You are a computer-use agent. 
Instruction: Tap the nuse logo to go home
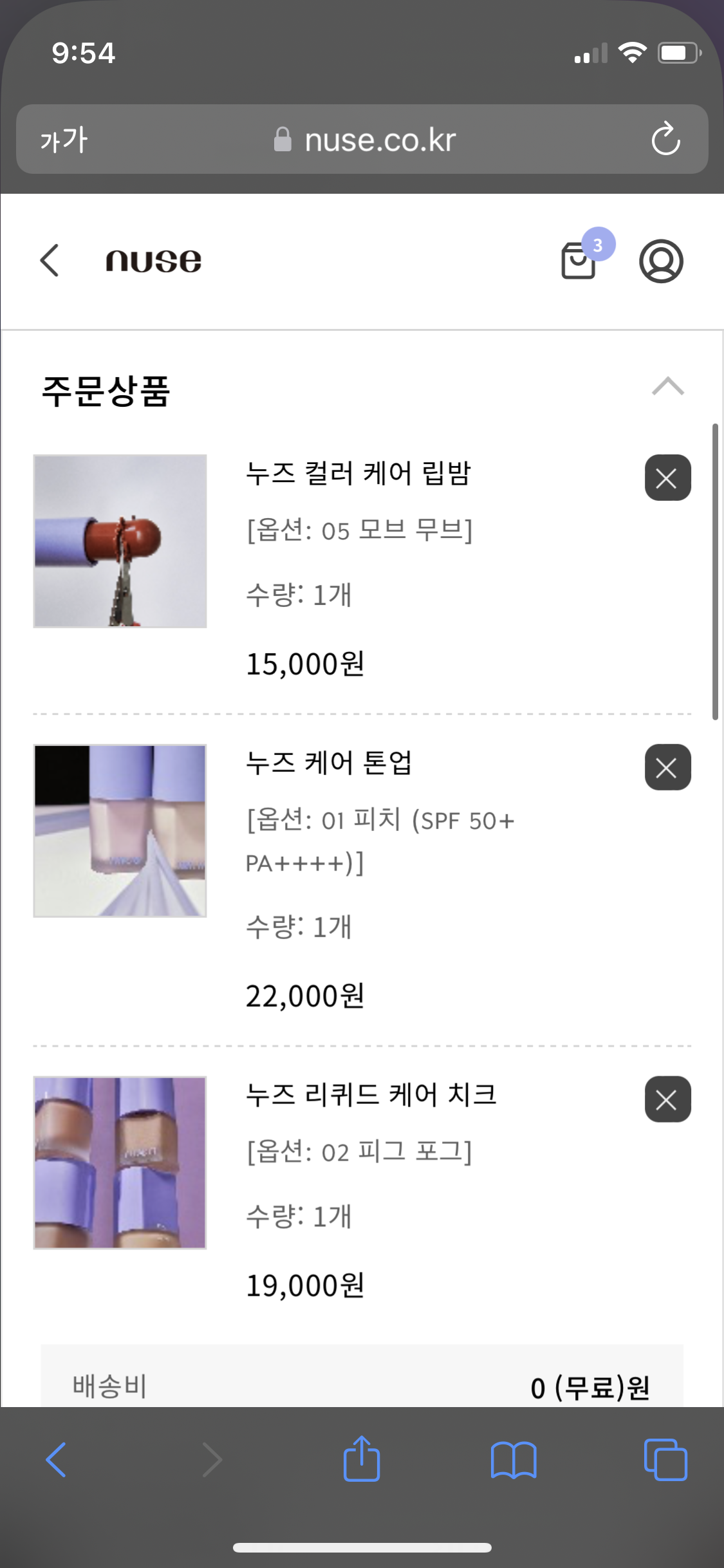click(x=153, y=261)
